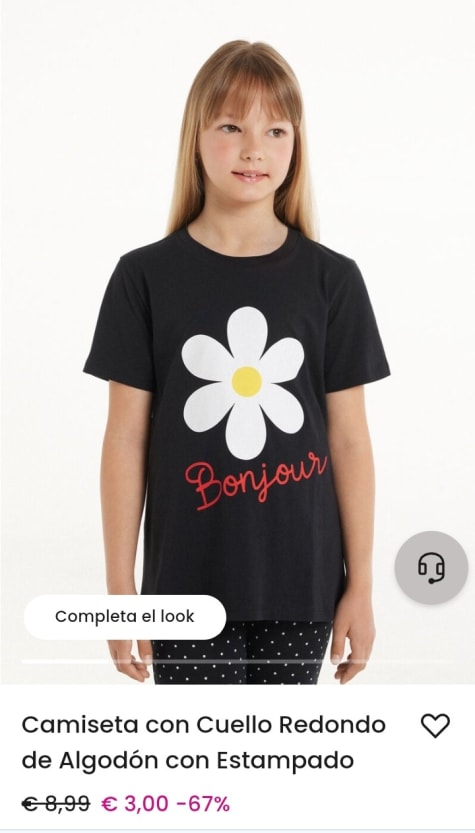475x833 pixels.
Task: Open the Bonjour daisy t-shirt product image
Action: tap(238, 342)
